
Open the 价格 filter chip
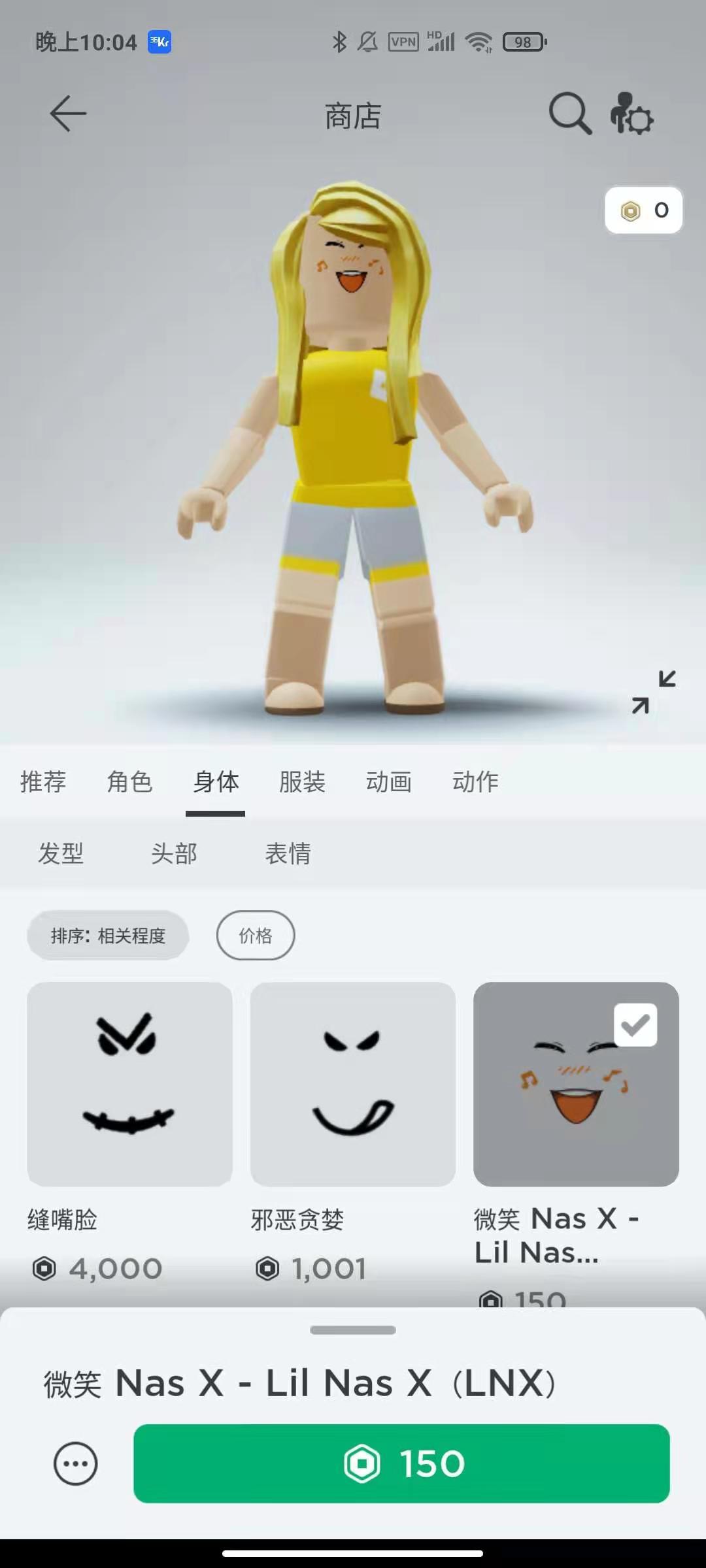click(256, 936)
